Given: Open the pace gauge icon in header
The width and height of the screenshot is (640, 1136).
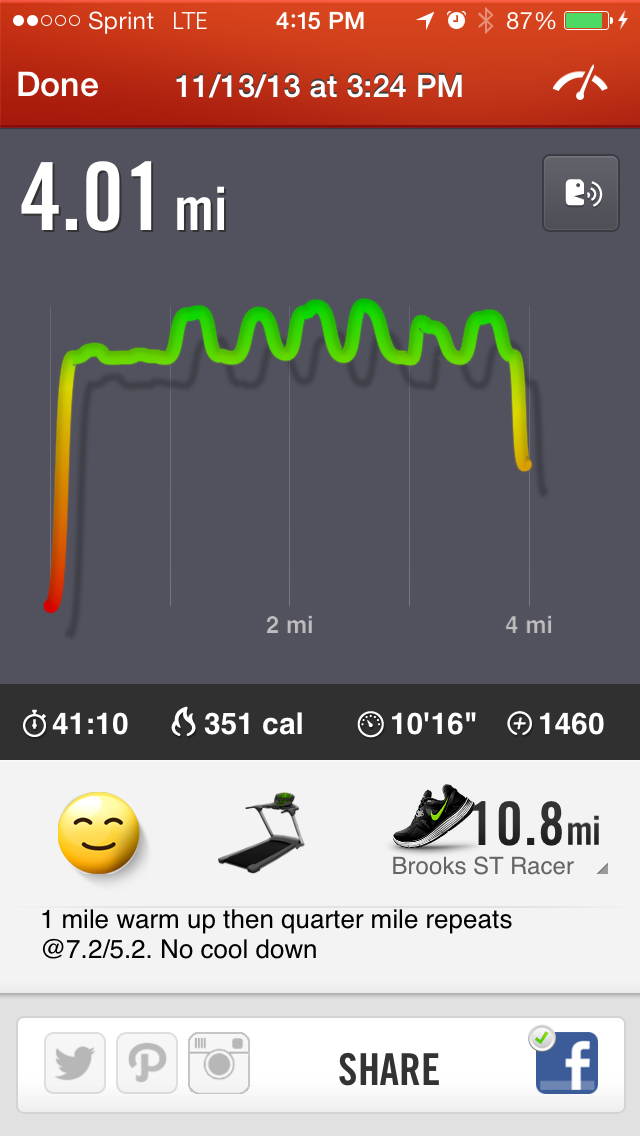Looking at the screenshot, I should click(580, 85).
